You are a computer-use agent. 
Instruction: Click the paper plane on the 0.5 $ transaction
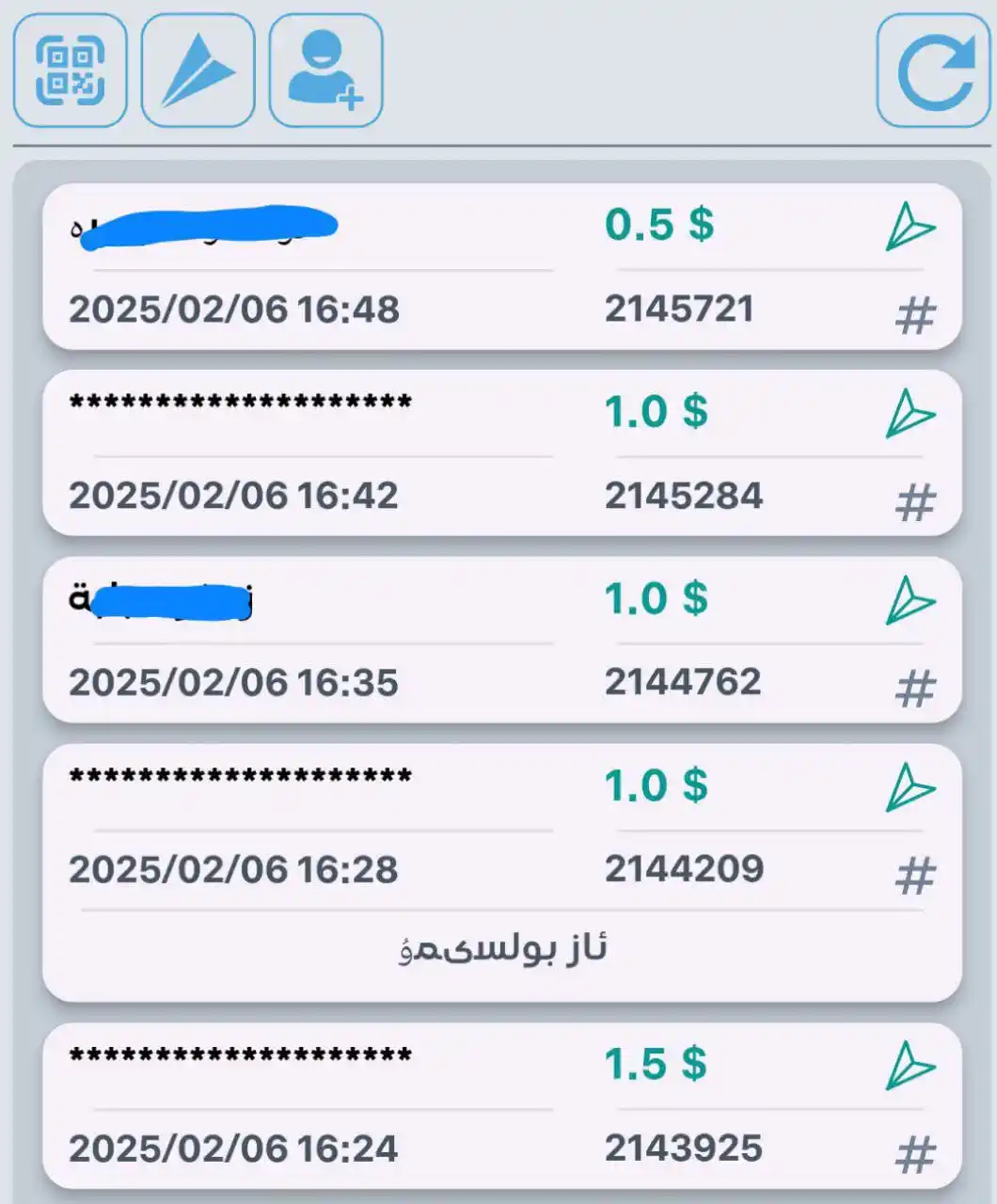click(x=911, y=226)
